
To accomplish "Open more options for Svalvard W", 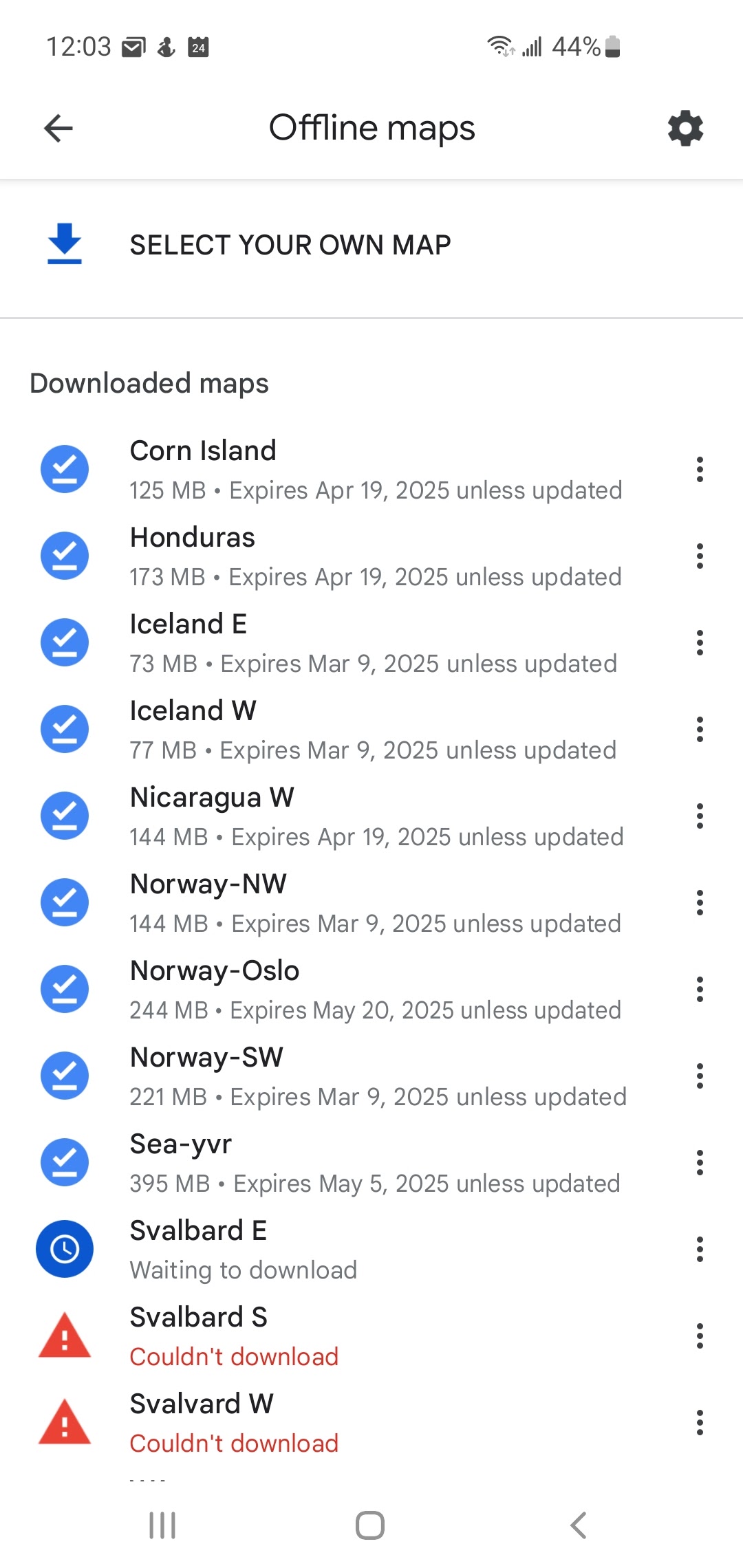I will 700,1422.
